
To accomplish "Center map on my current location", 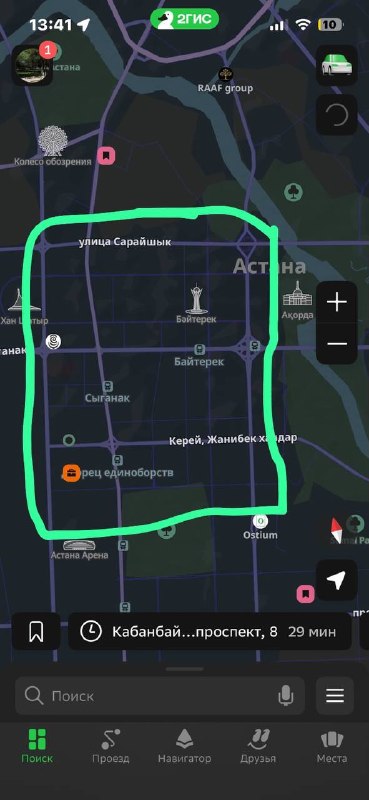I will [336, 580].
